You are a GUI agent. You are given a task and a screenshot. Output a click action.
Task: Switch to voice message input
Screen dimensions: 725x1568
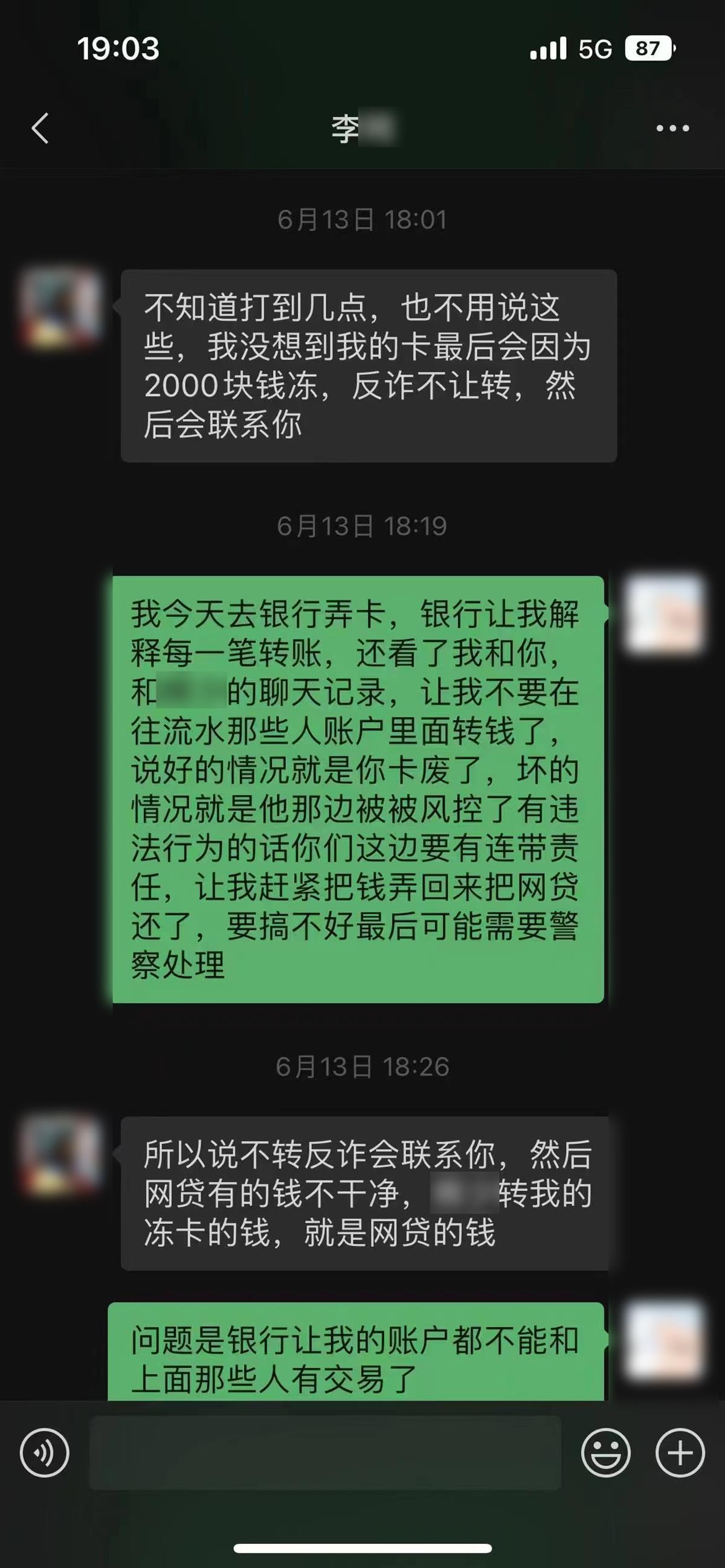[45, 1453]
